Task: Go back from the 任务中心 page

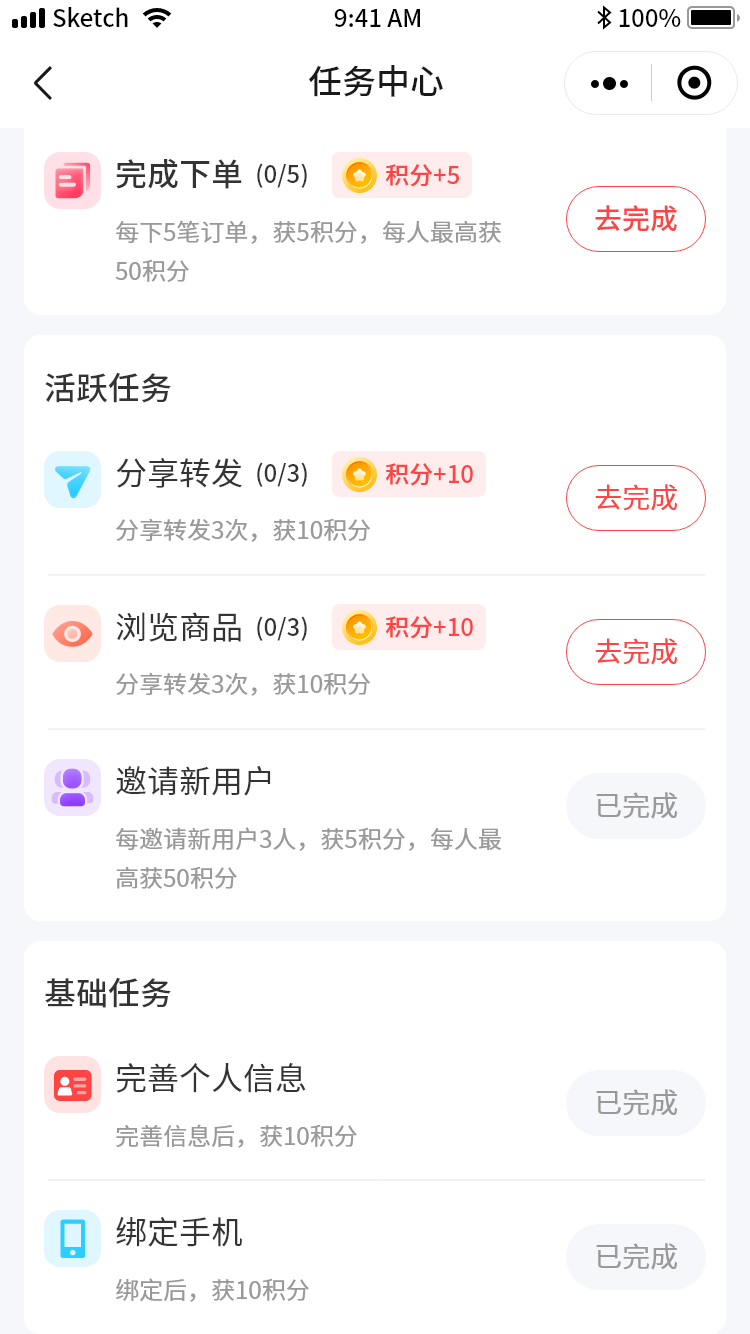Action: (43, 83)
